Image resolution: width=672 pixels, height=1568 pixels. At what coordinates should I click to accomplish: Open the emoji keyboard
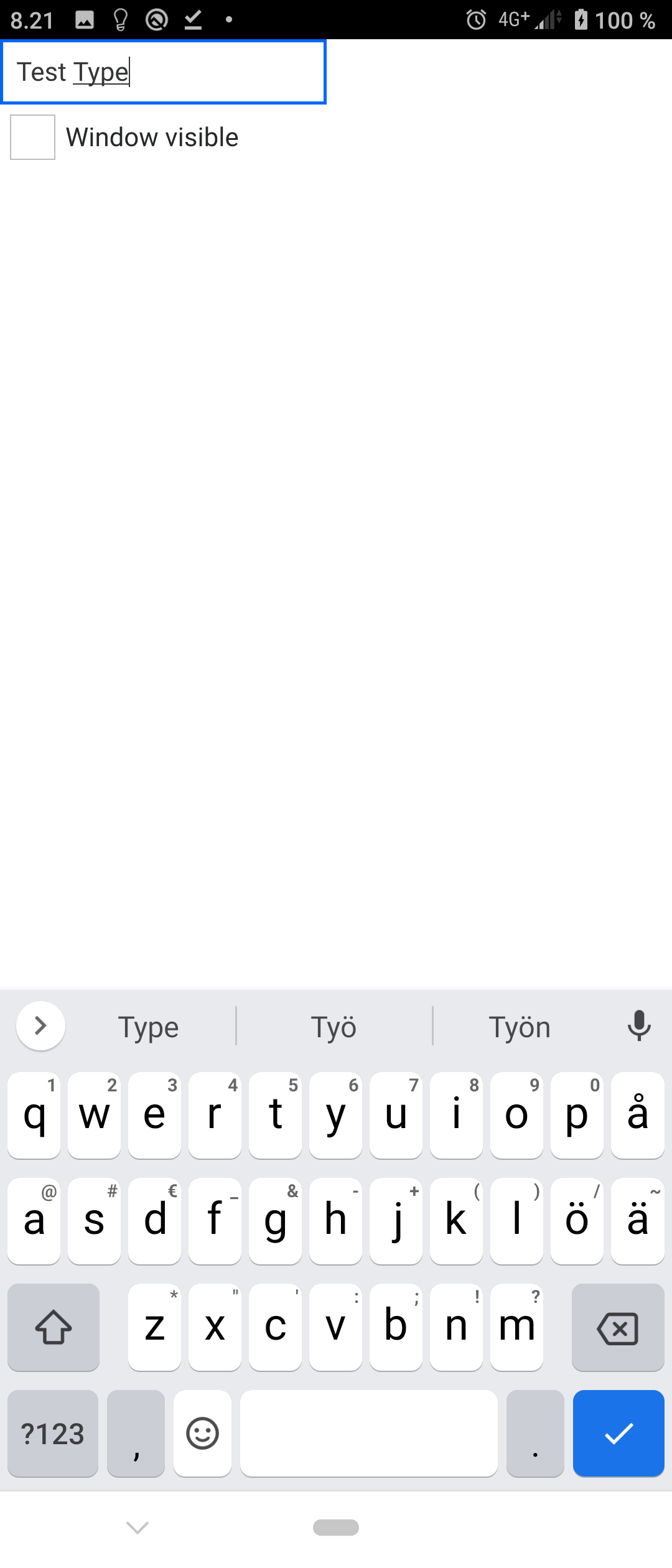click(x=202, y=1434)
